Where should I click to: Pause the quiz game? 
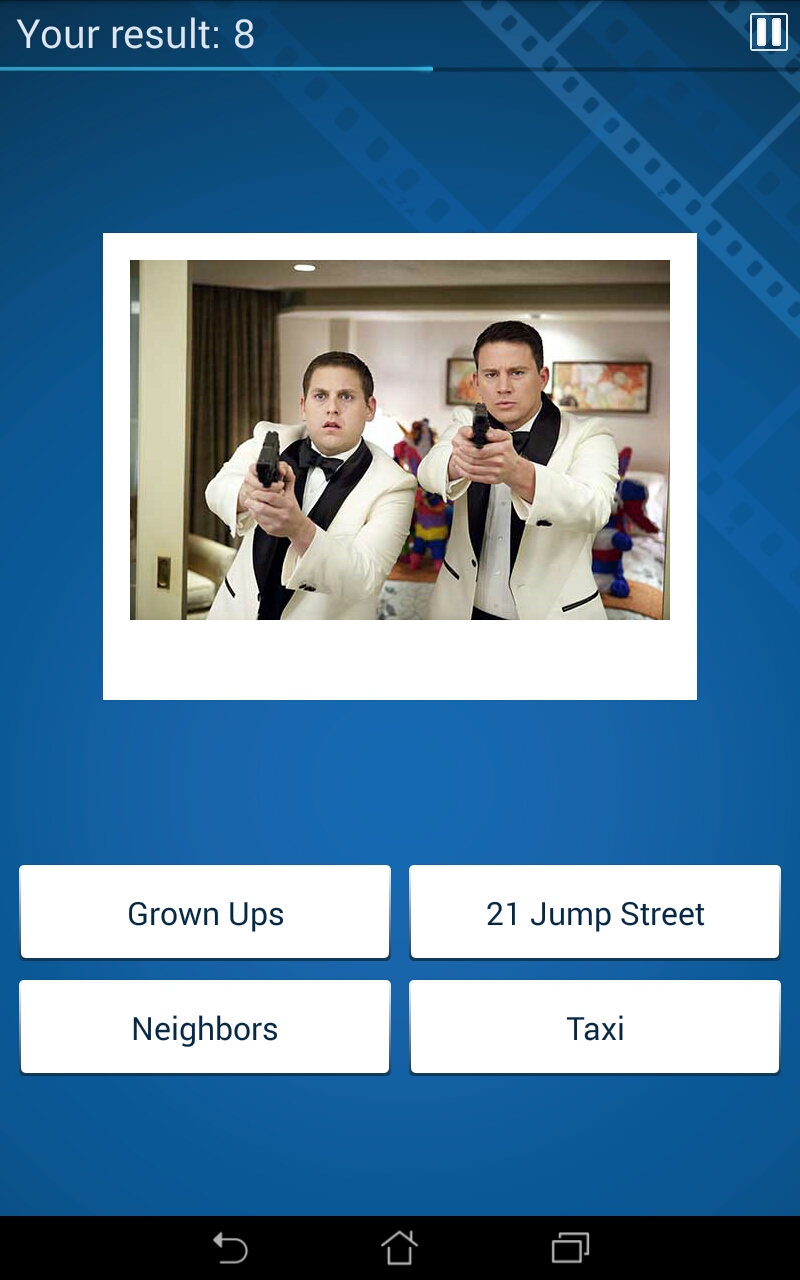768,32
